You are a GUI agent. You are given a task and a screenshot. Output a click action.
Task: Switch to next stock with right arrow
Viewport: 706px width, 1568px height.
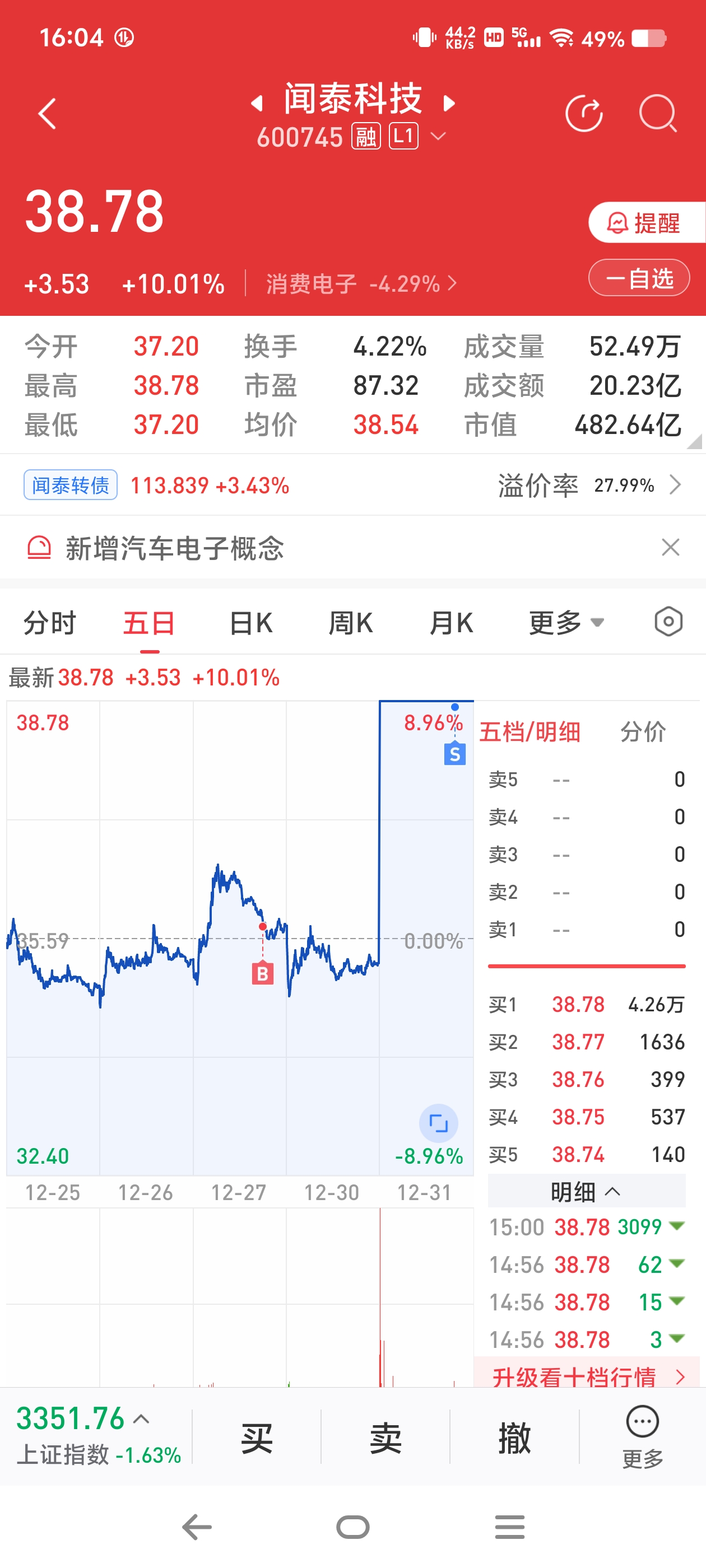click(x=449, y=102)
